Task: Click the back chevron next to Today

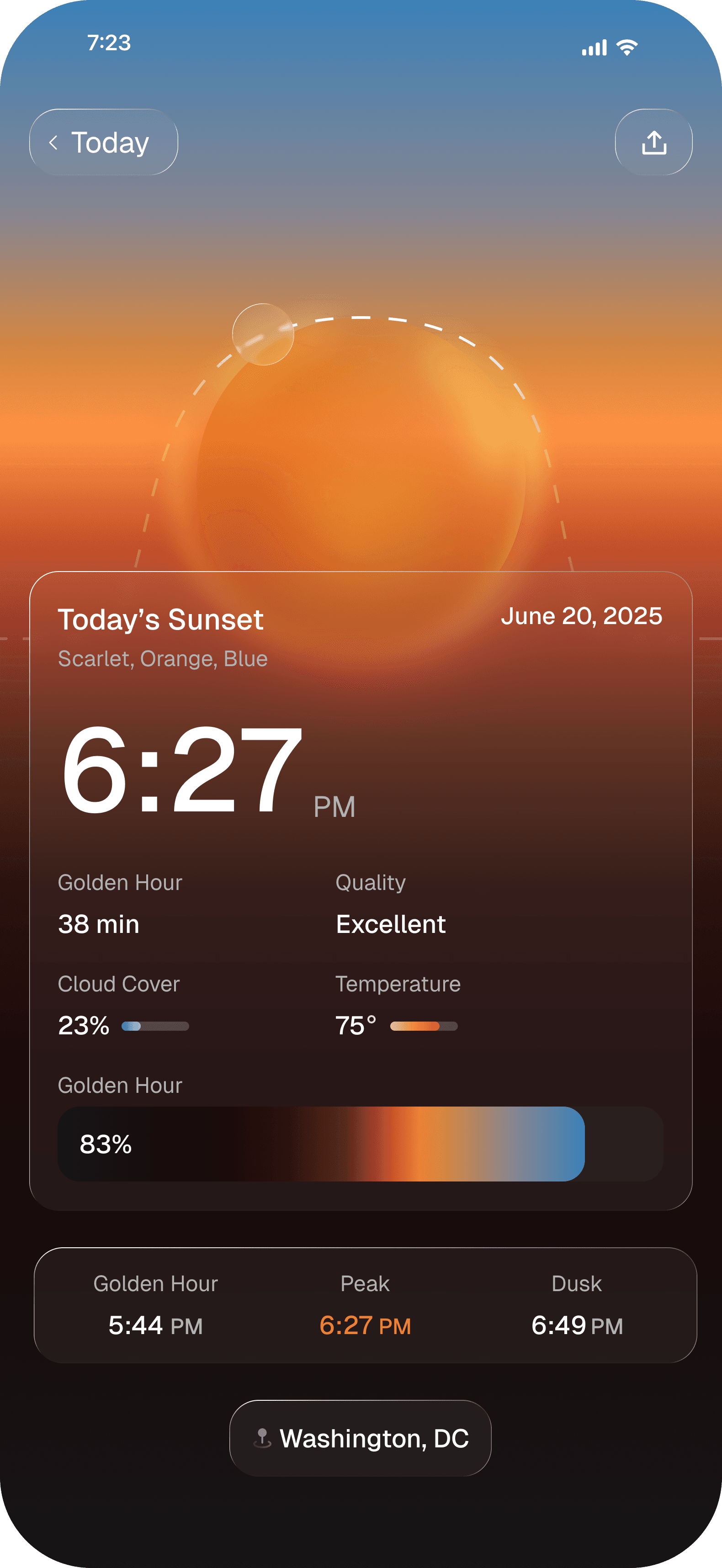Action: click(55, 142)
